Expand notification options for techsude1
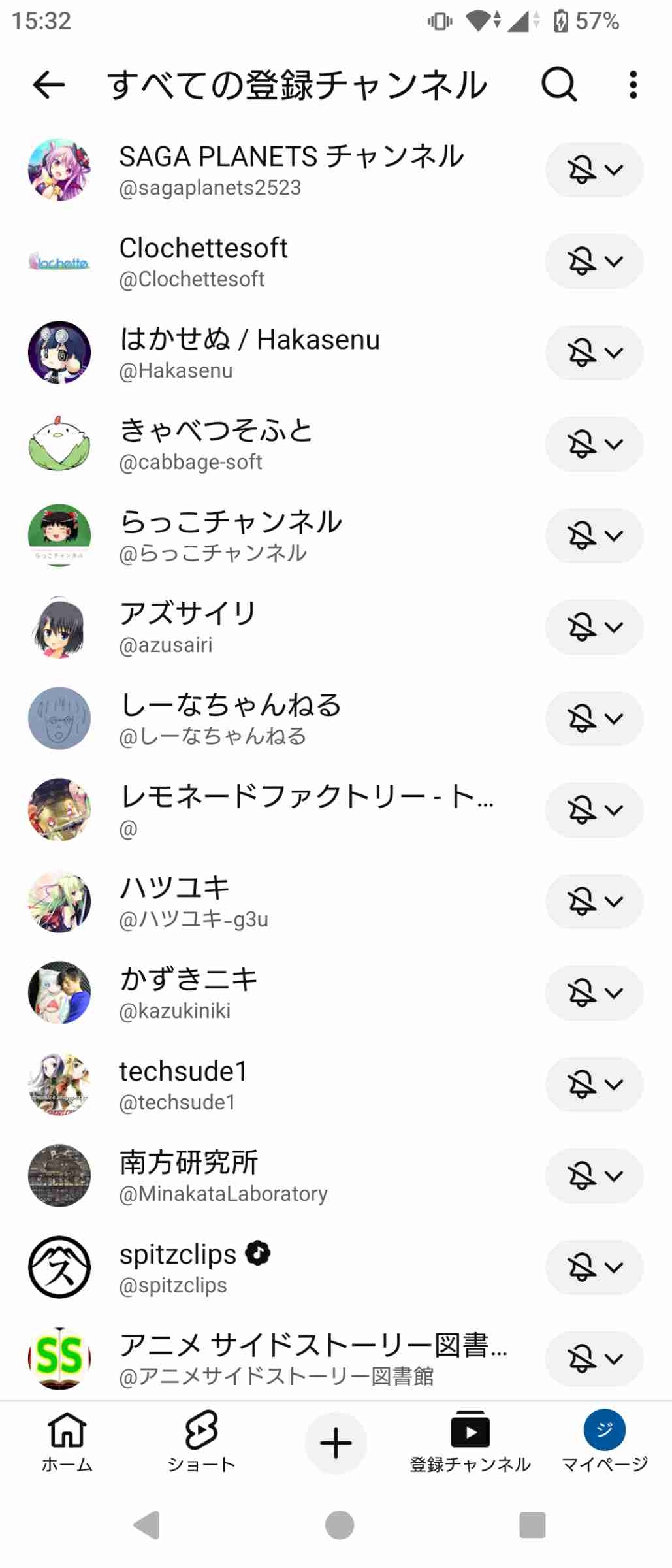The height and width of the screenshot is (1568, 672). tap(594, 1085)
